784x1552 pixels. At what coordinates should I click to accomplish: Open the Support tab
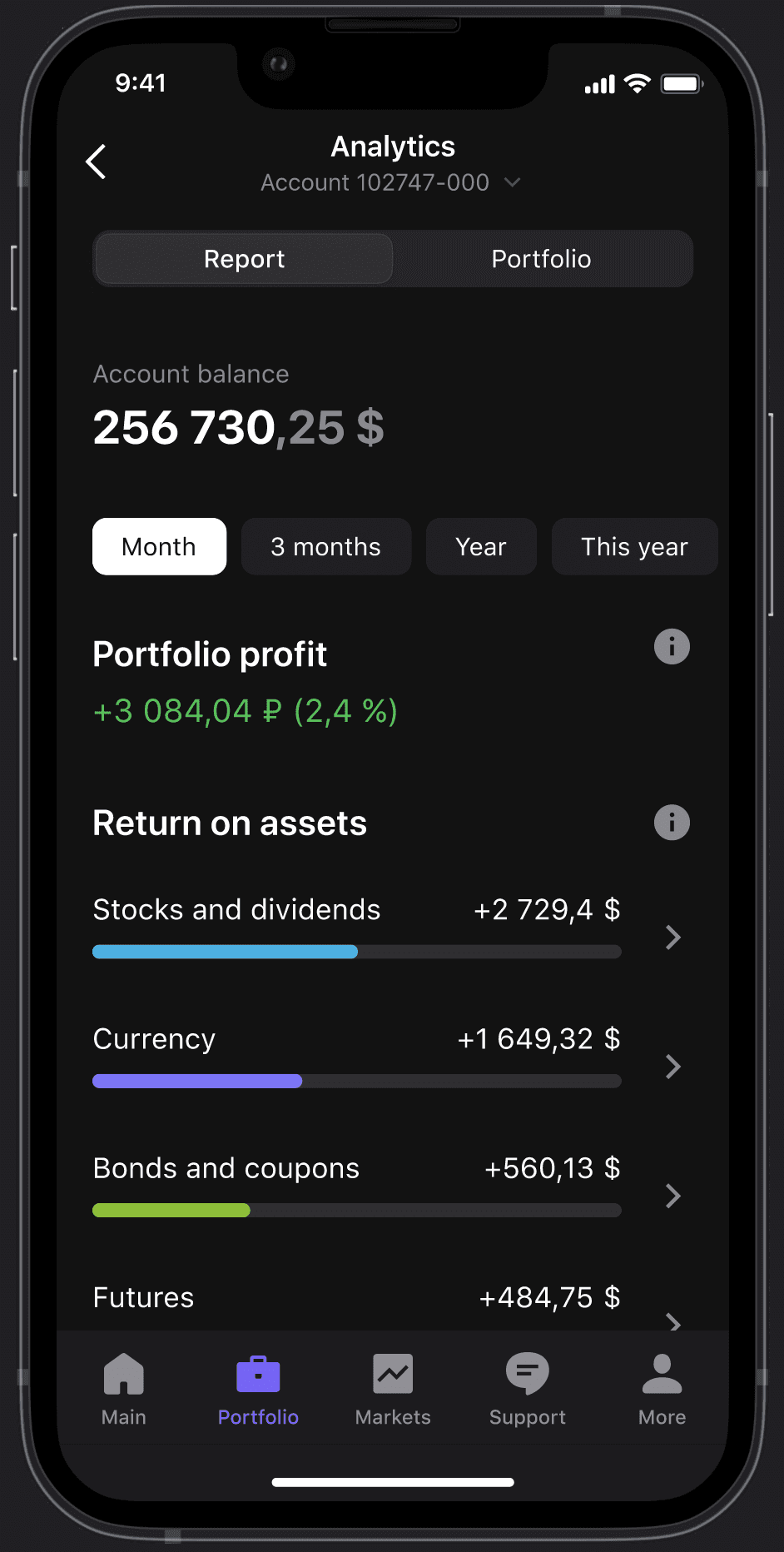click(x=528, y=1390)
